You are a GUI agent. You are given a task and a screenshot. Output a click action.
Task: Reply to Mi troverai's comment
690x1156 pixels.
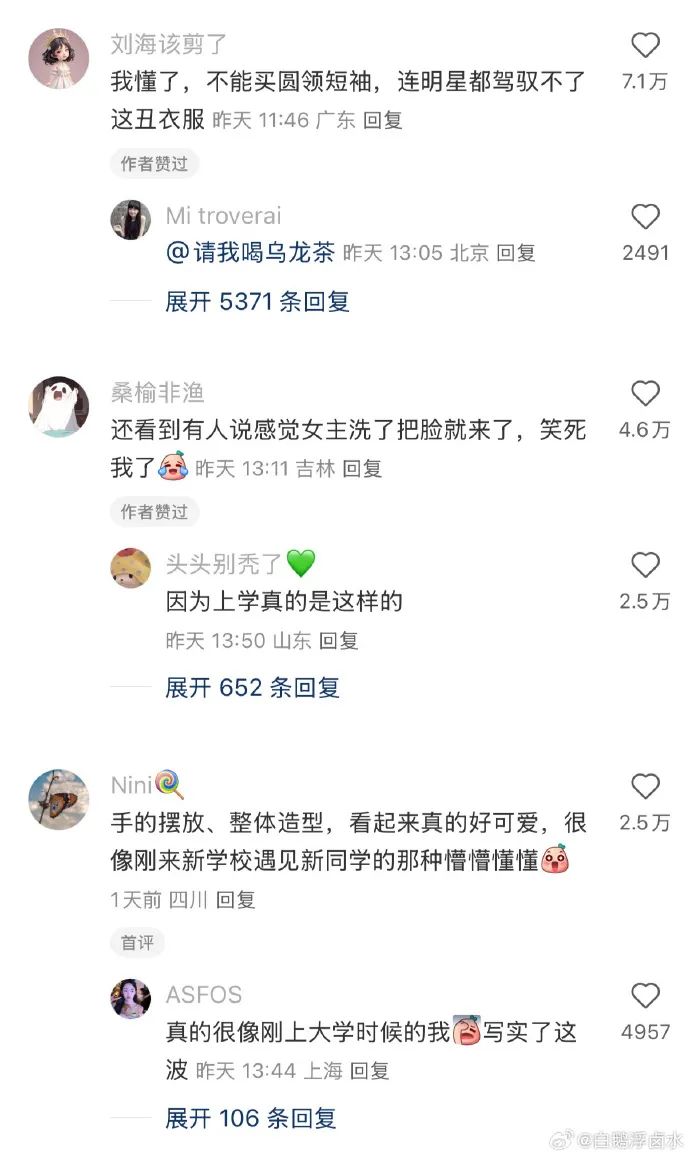[x=516, y=253]
